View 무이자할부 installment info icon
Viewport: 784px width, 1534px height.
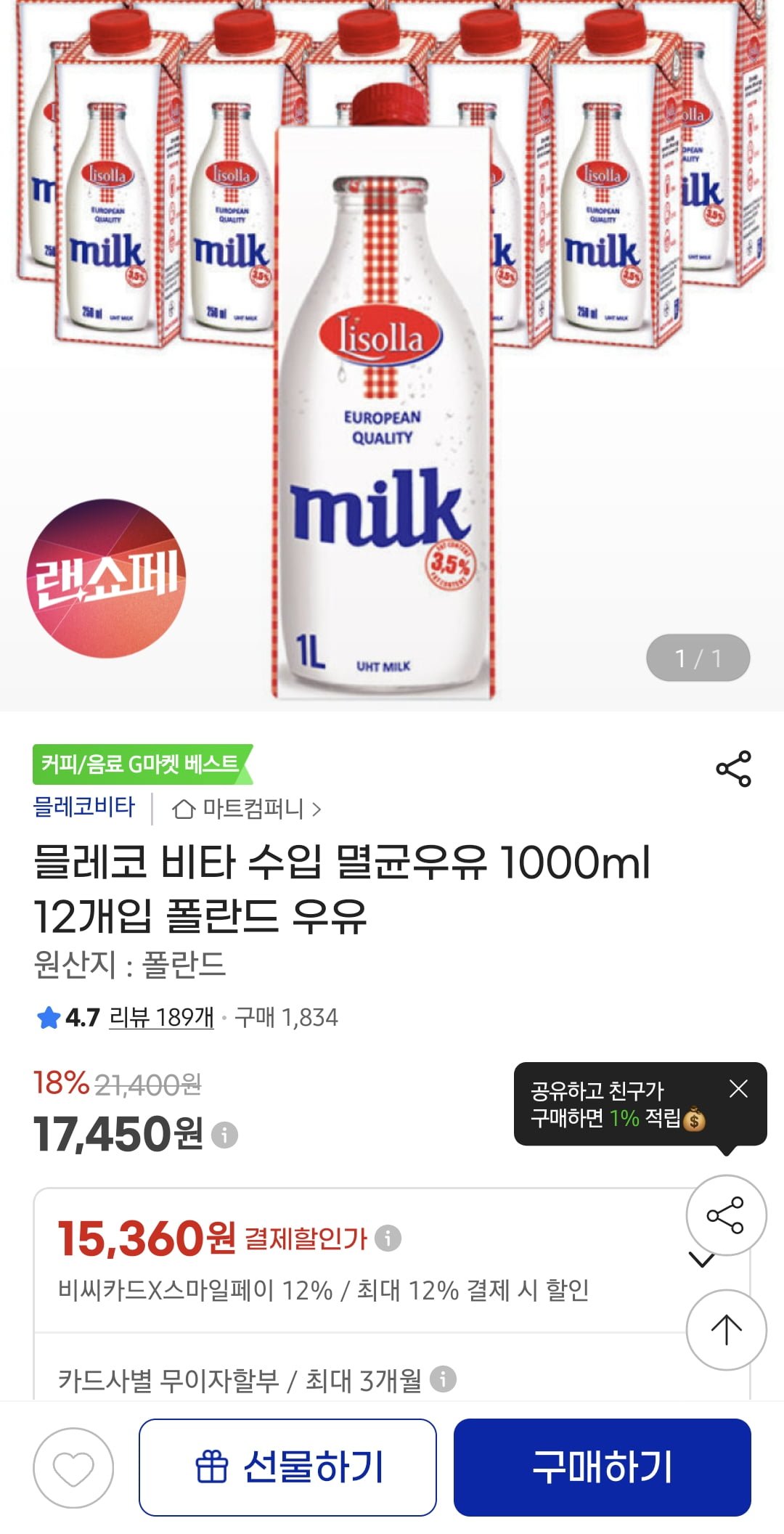click(443, 1379)
